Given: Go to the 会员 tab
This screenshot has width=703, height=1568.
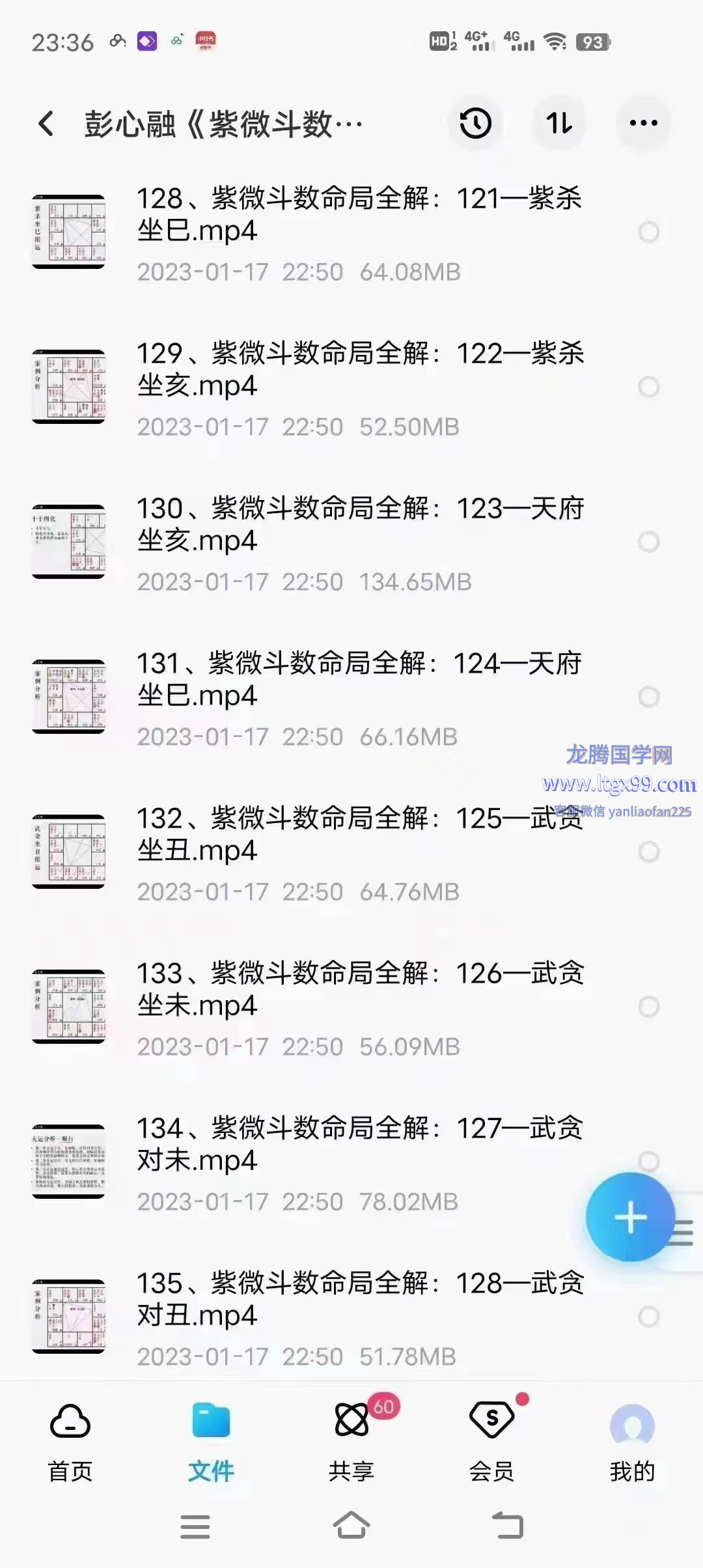Looking at the screenshot, I should pos(492,1439).
